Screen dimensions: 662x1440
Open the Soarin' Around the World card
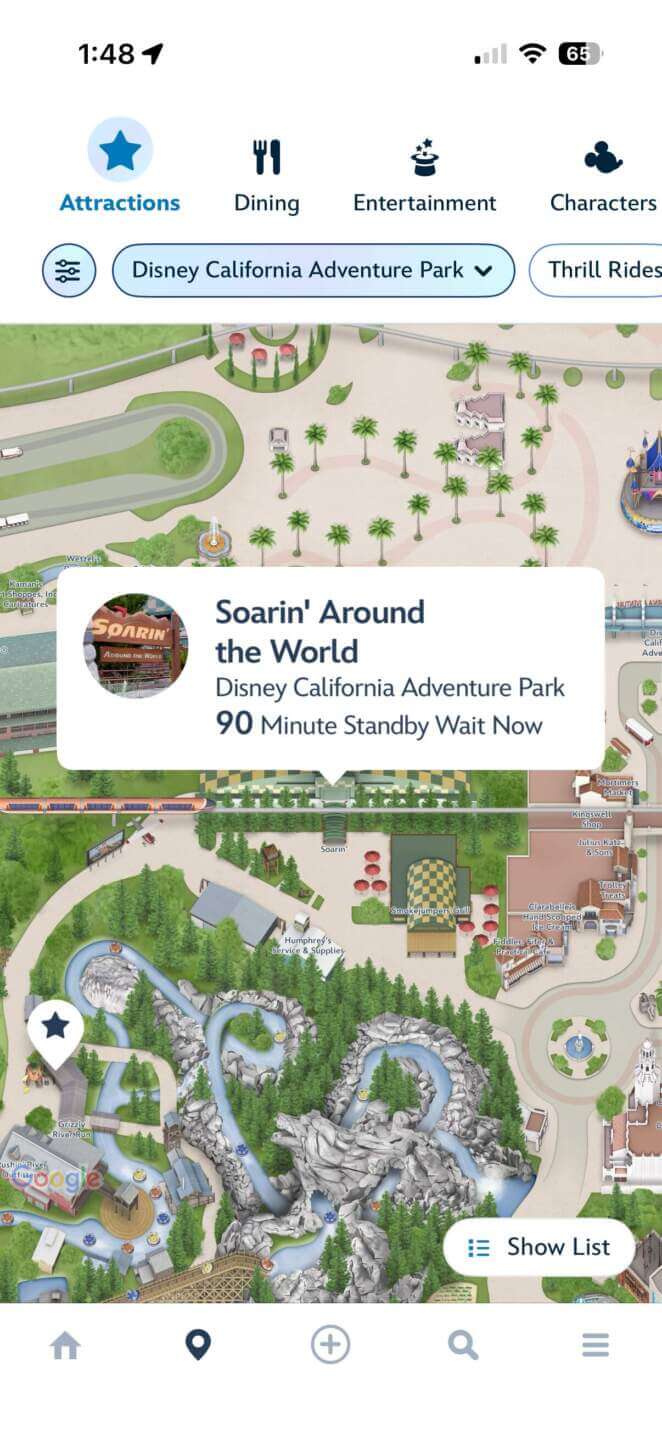pos(330,668)
